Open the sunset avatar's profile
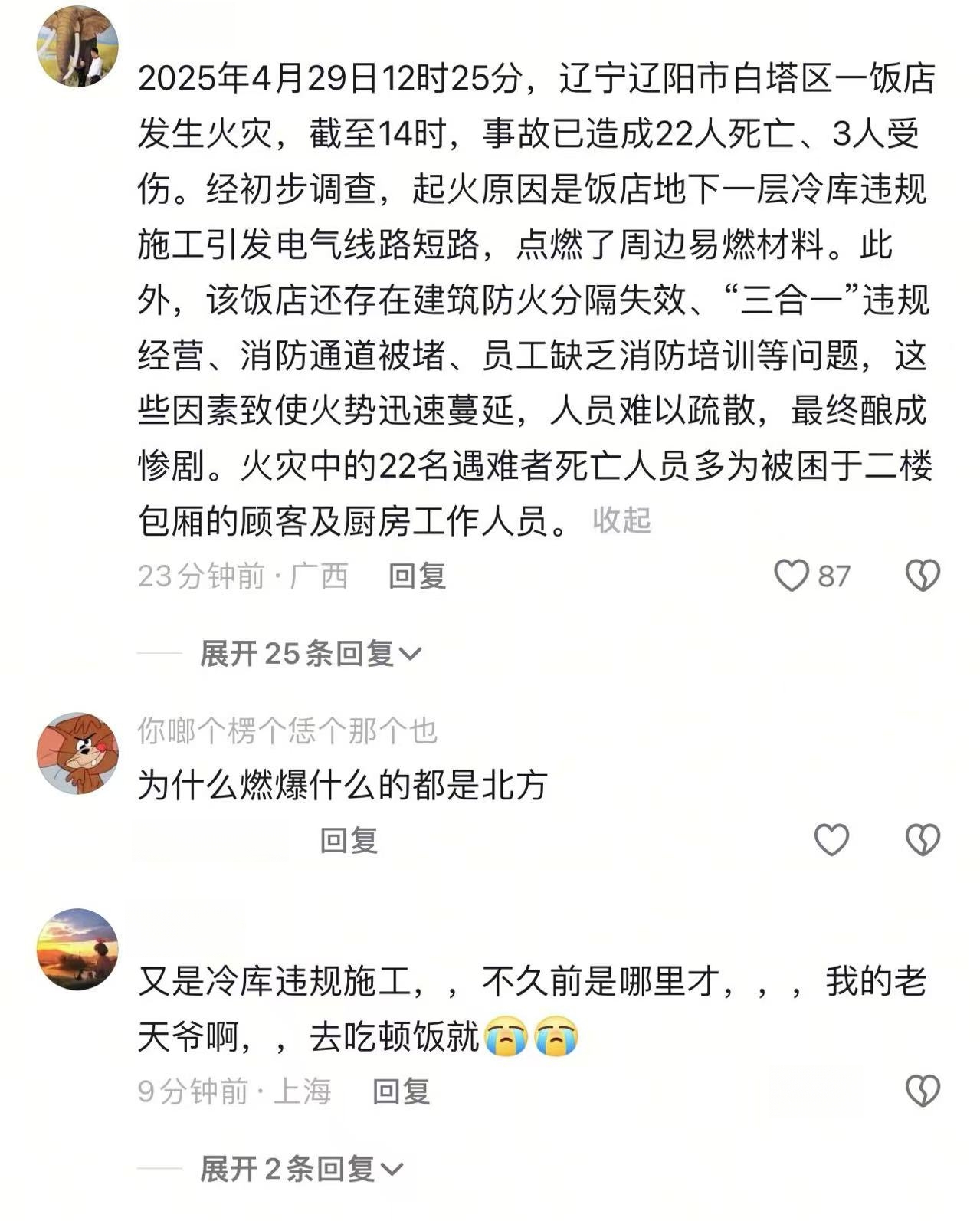 pos(77,949)
